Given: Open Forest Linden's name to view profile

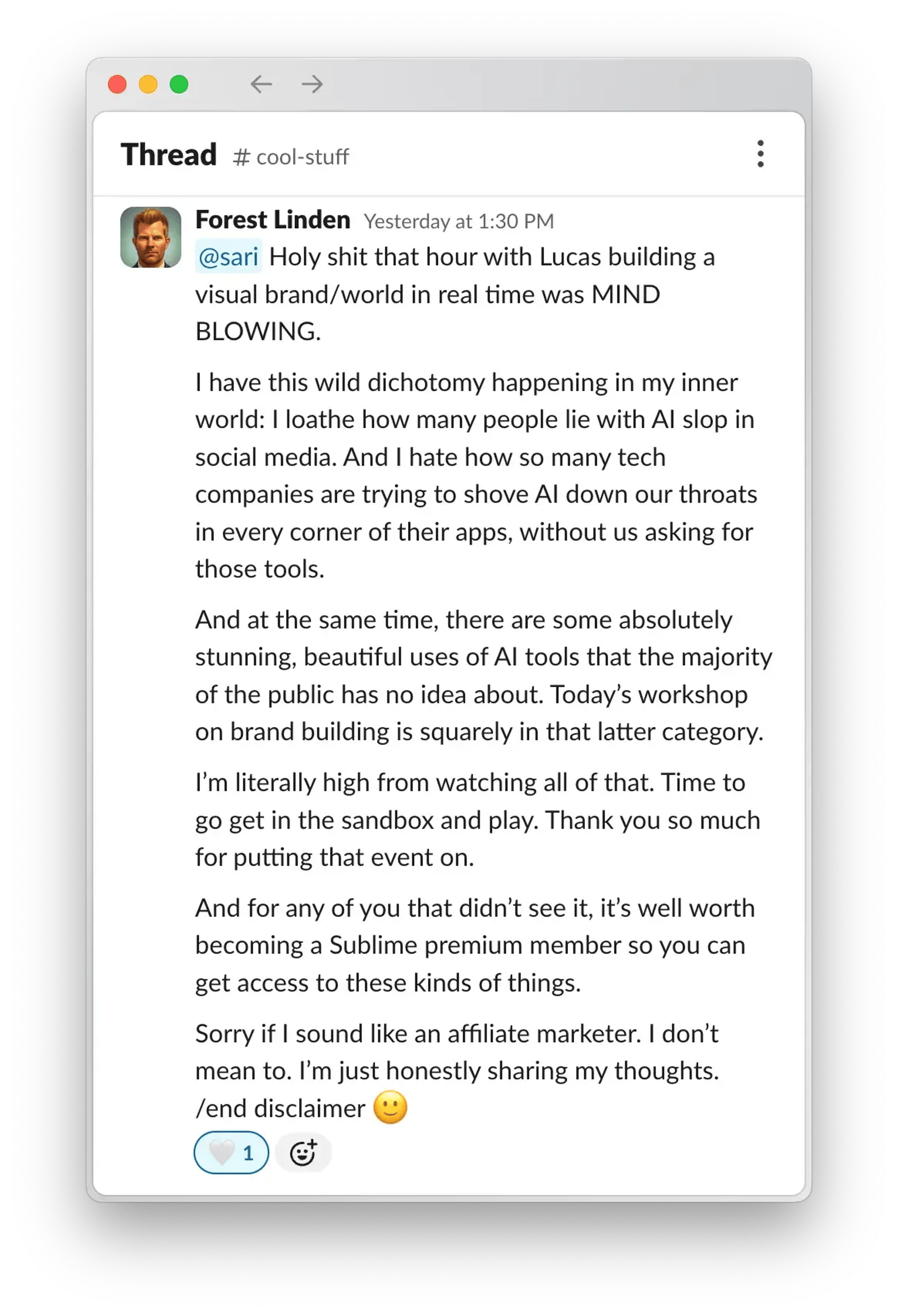Looking at the screenshot, I should [x=273, y=220].
